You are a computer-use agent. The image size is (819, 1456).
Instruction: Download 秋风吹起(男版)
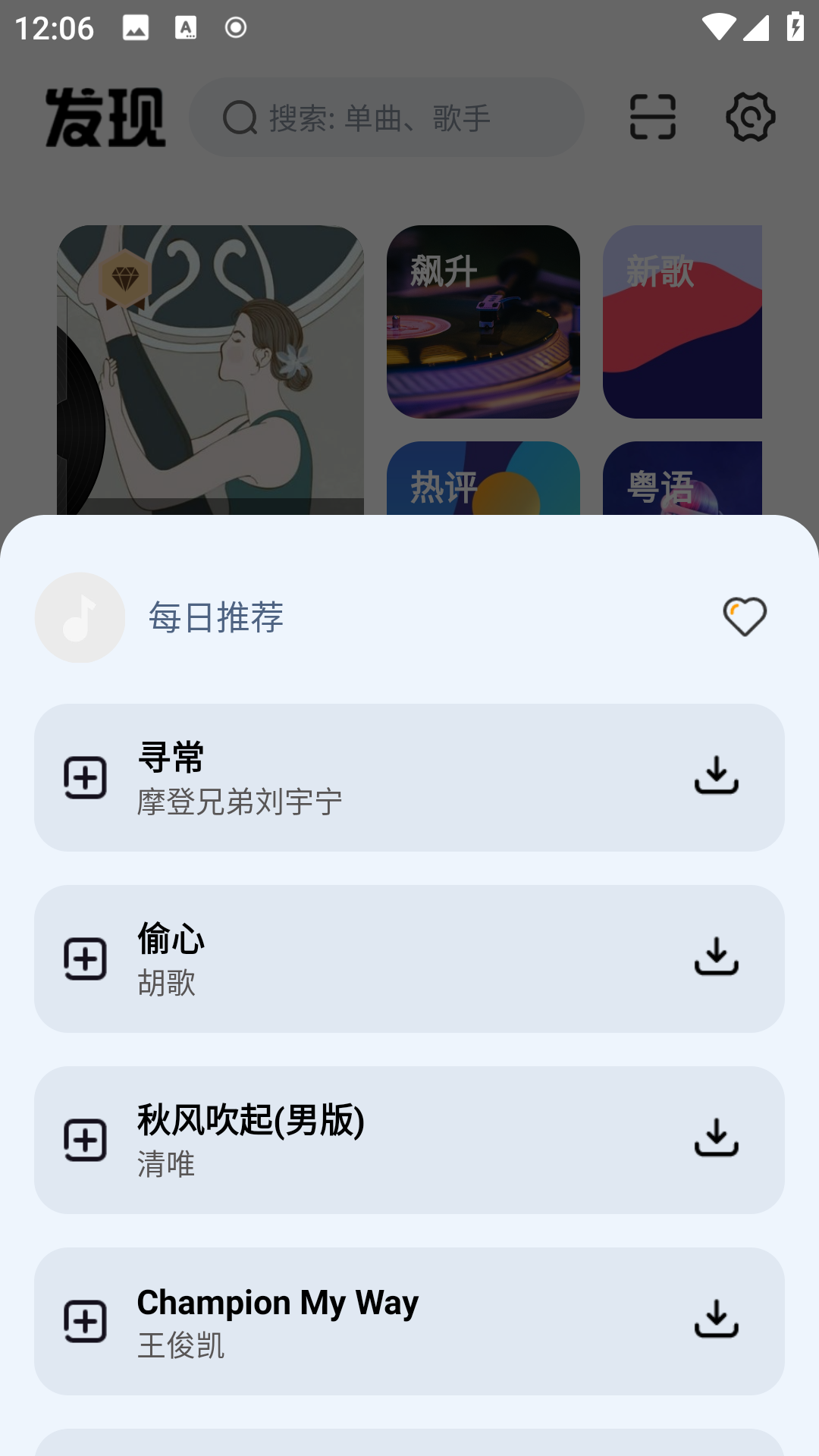pyautogui.click(x=717, y=1137)
